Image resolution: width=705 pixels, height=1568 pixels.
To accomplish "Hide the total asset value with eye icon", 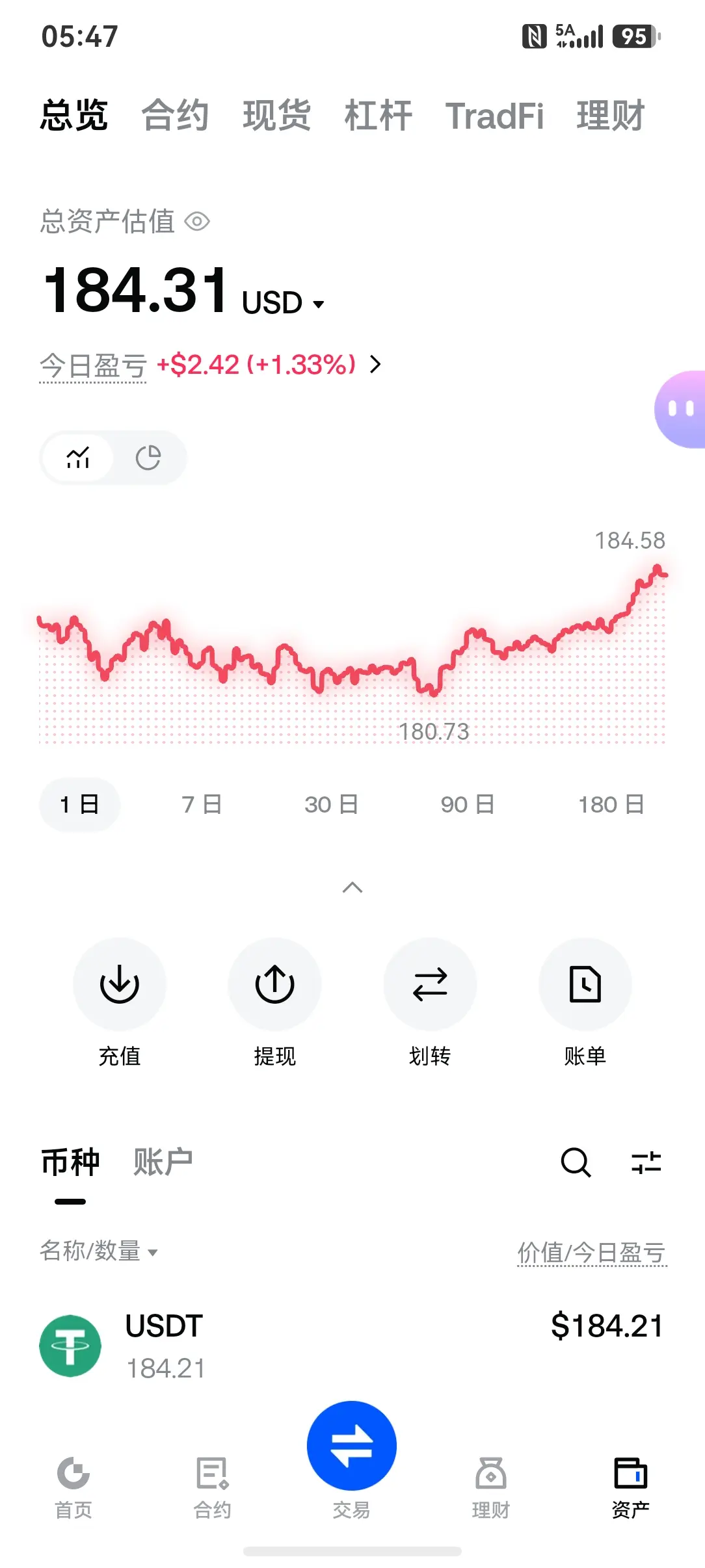I will 197,222.
